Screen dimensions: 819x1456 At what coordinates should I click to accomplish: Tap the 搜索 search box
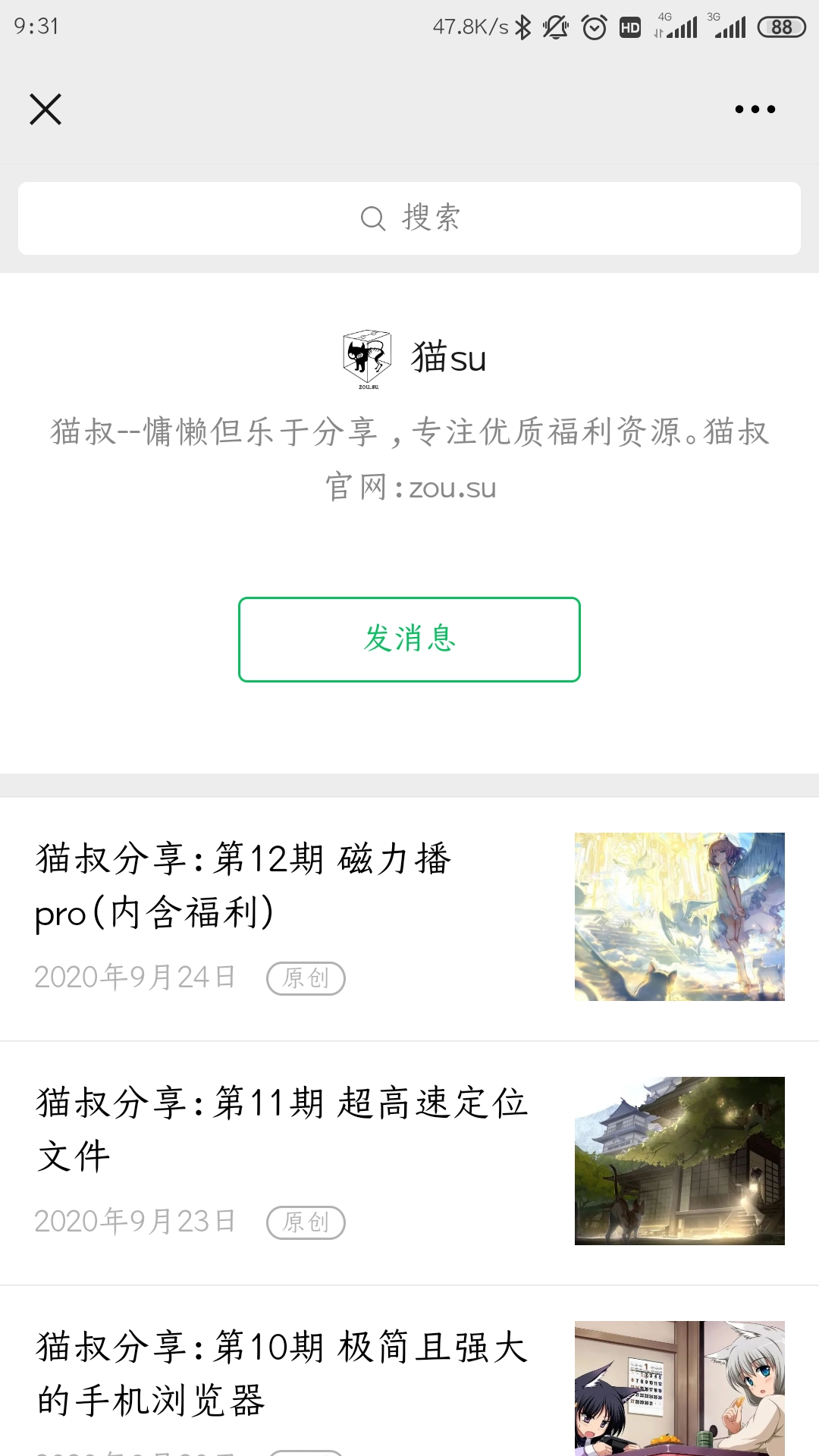click(x=409, y=218)
